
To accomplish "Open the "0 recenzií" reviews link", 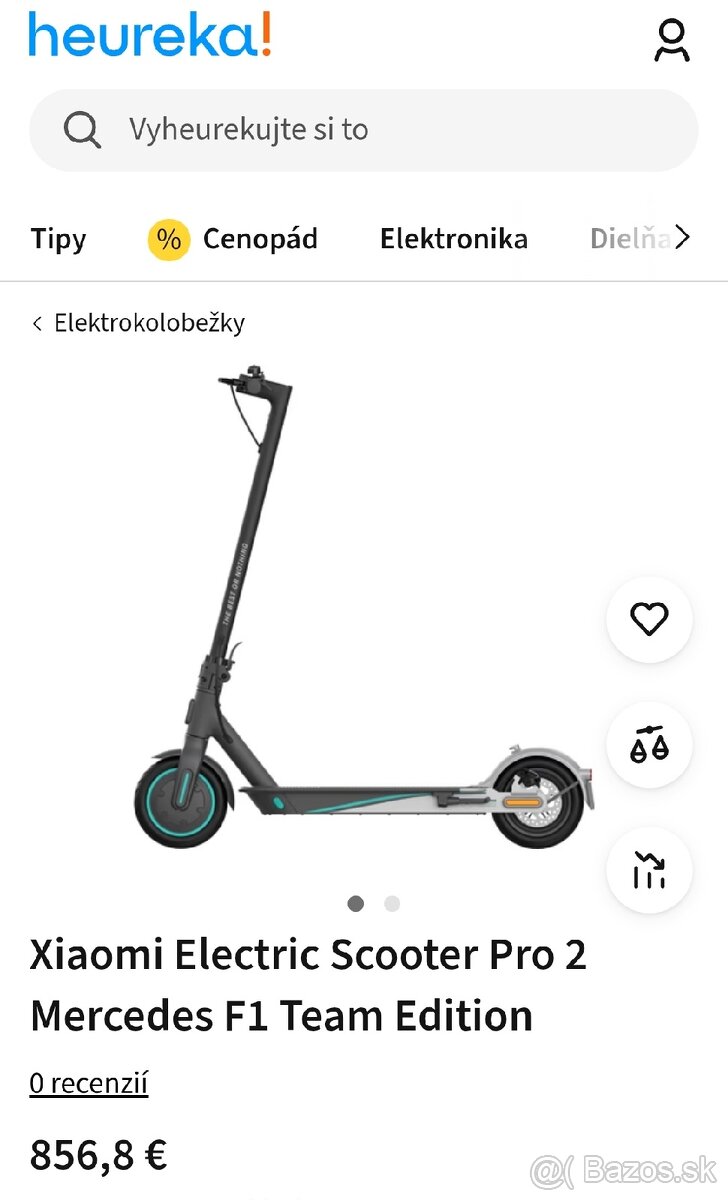I will (x=89, y=1082).
